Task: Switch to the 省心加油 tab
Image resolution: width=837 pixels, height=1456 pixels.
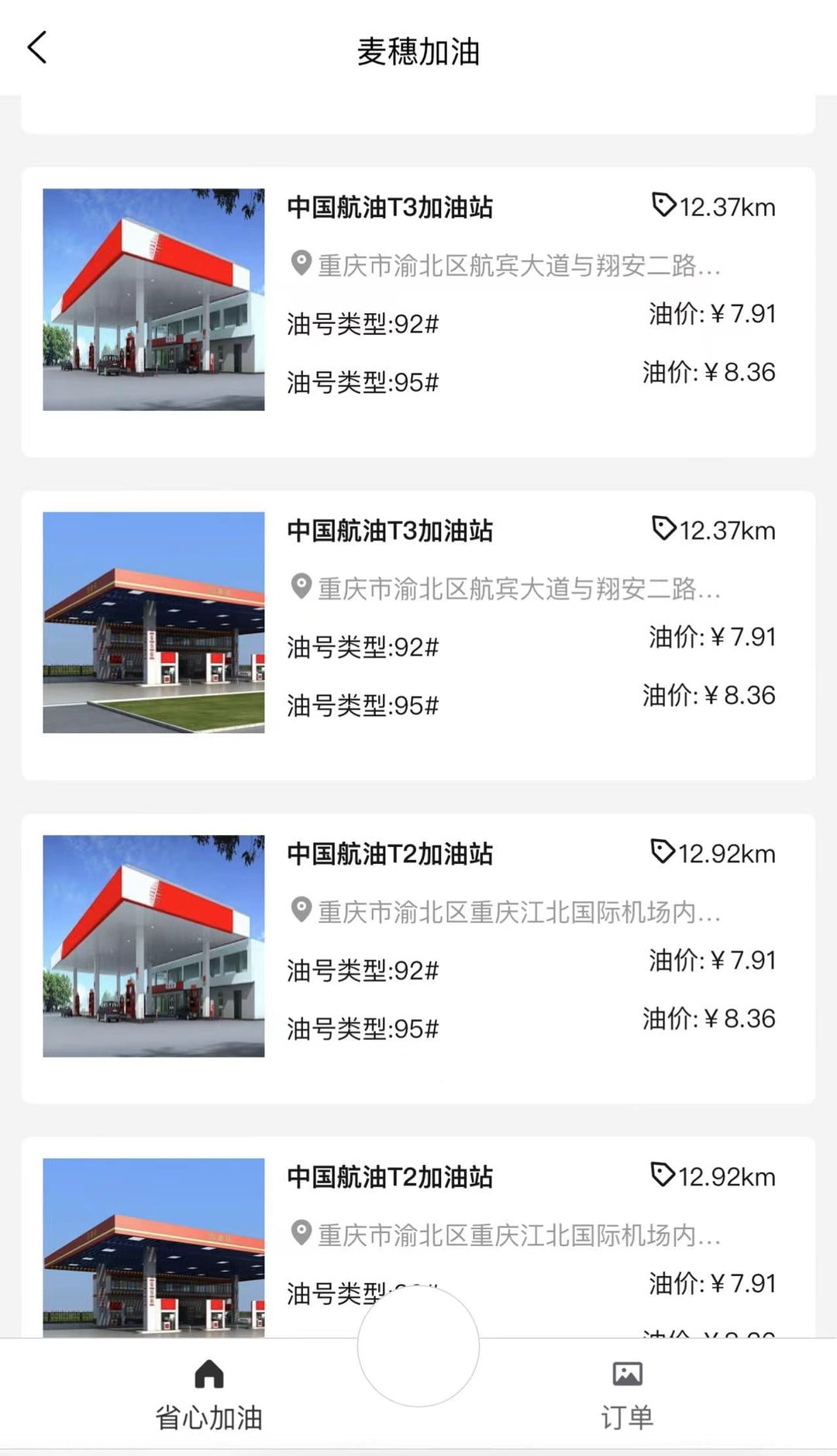Action: click(208, 1395)
